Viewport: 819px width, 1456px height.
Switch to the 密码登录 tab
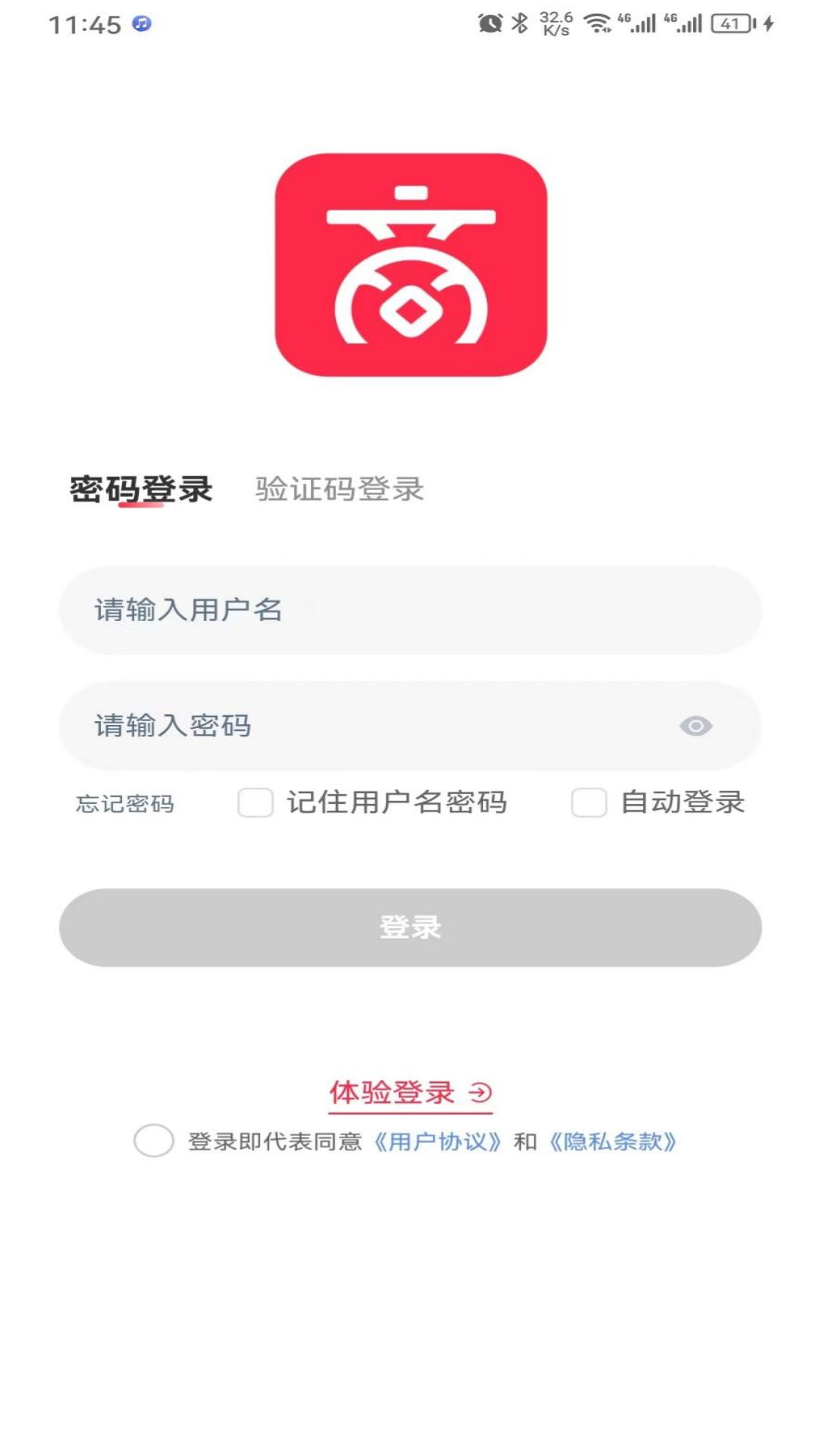[x=141, y=489]
